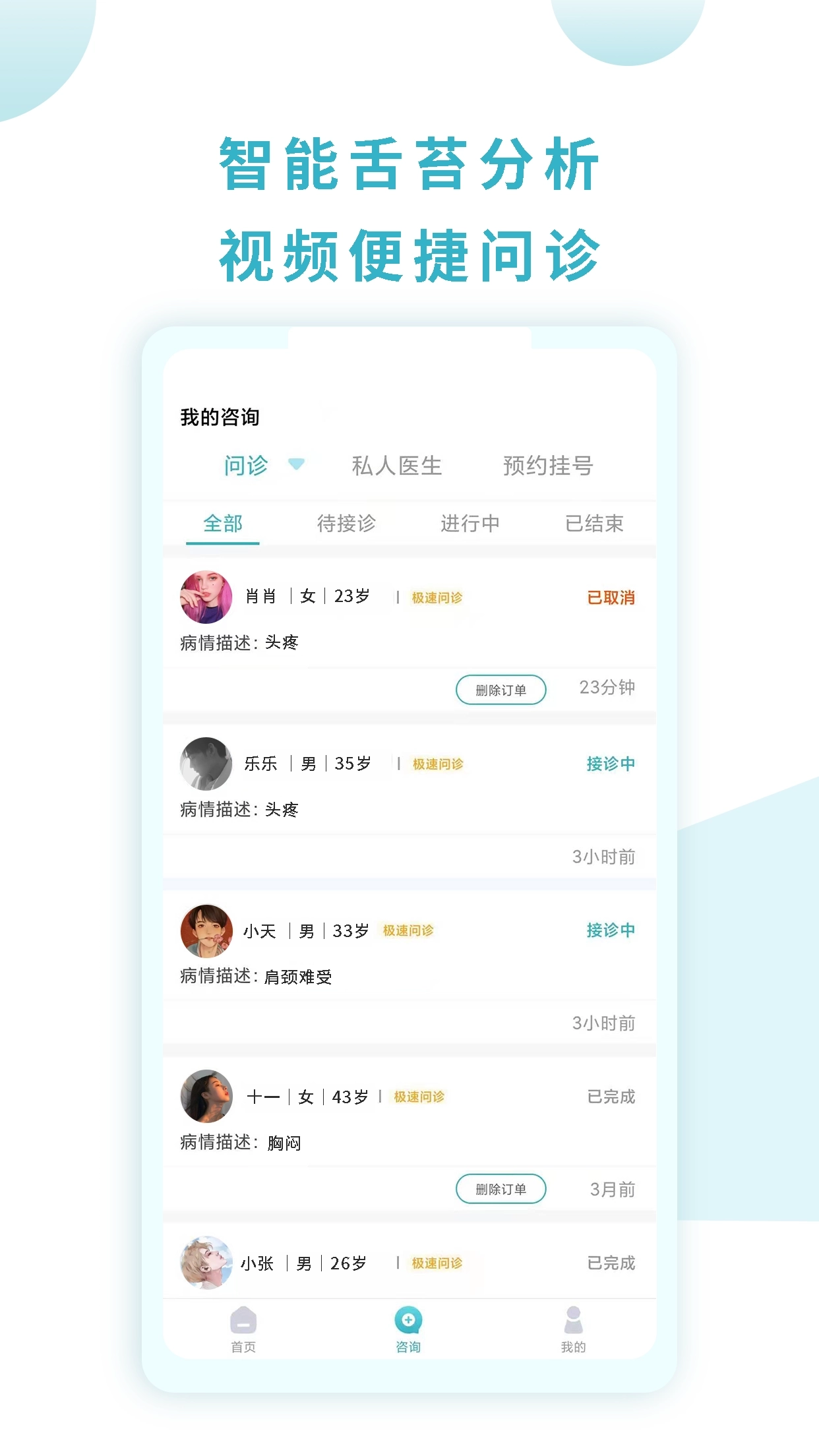The image size is (819, 1456).
Task: Open 乐乐's avatar photo
Action: point(204,763)
